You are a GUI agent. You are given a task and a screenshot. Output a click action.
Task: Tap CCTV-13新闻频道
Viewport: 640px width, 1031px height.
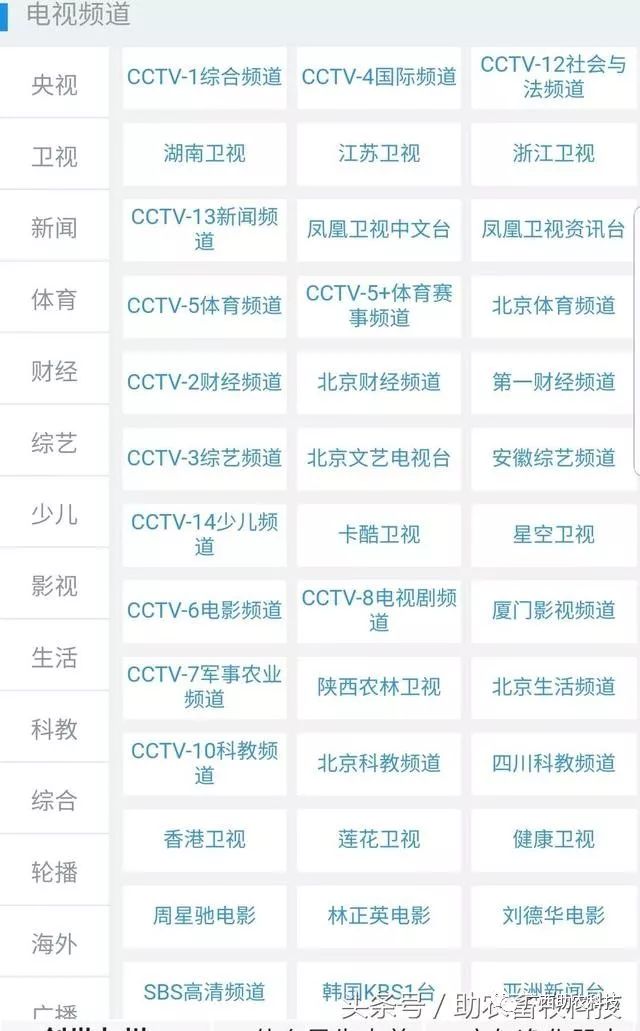[x=205, y=229]
